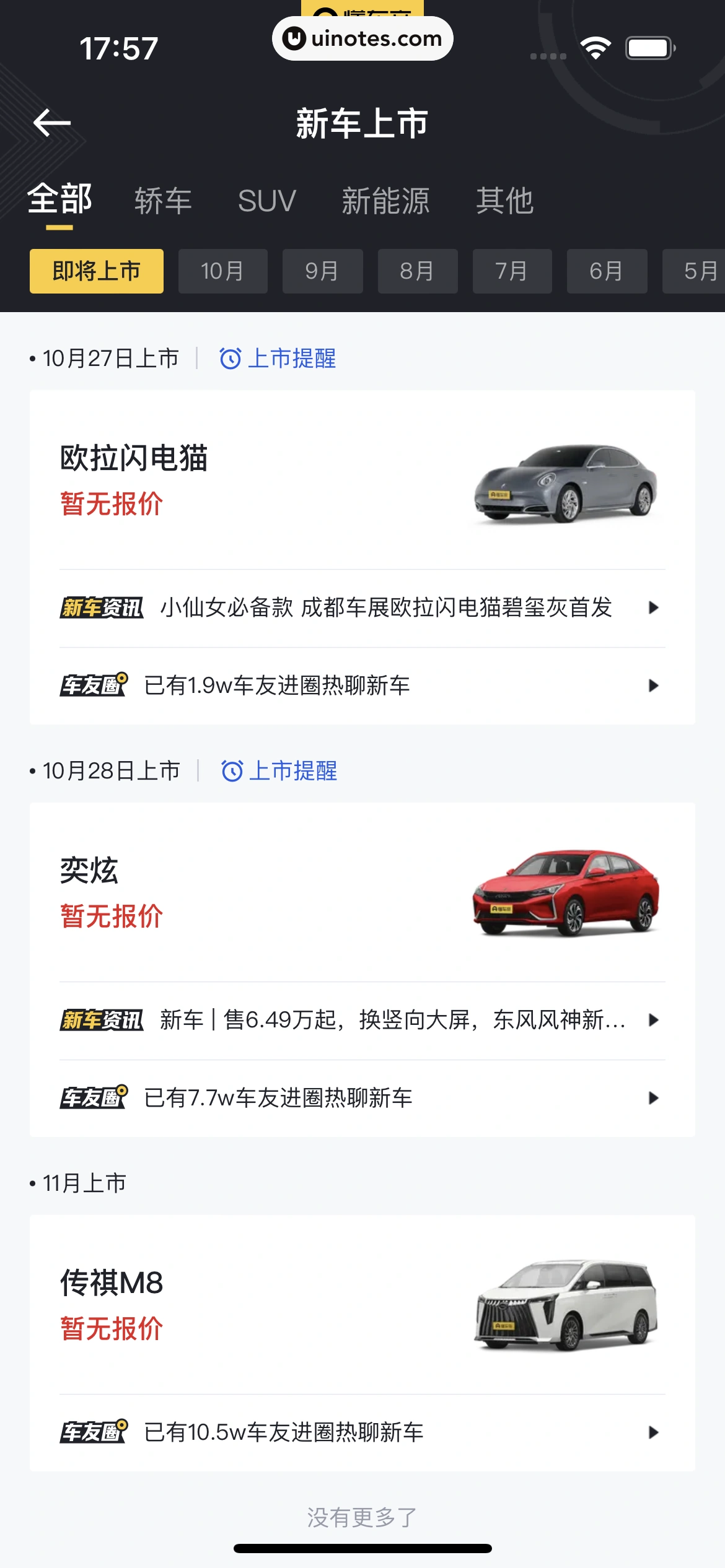Set 上市提醒 for the 10月27日 launch

pos(278,359)
